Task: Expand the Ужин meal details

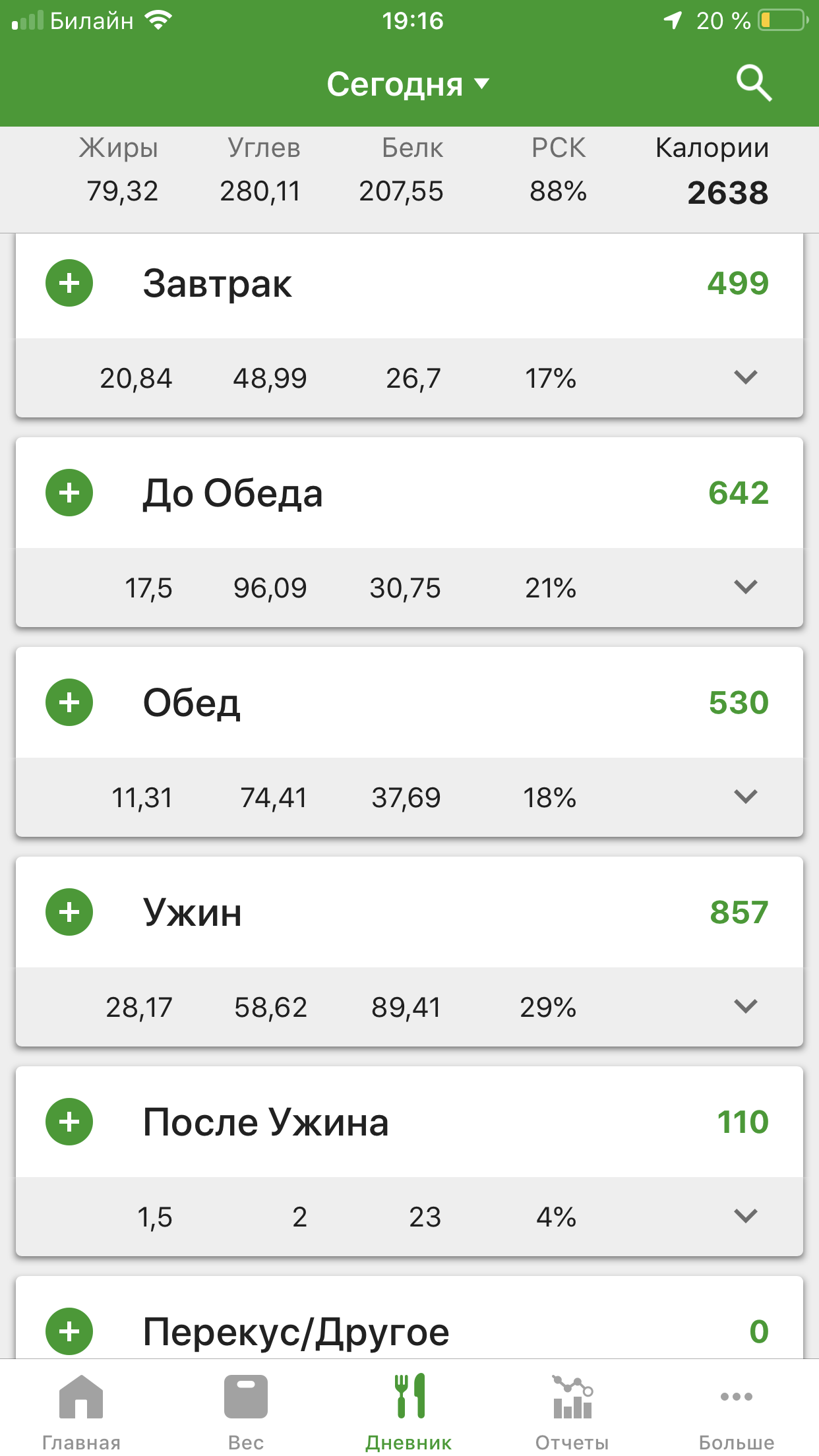Action: [745, 1007]
